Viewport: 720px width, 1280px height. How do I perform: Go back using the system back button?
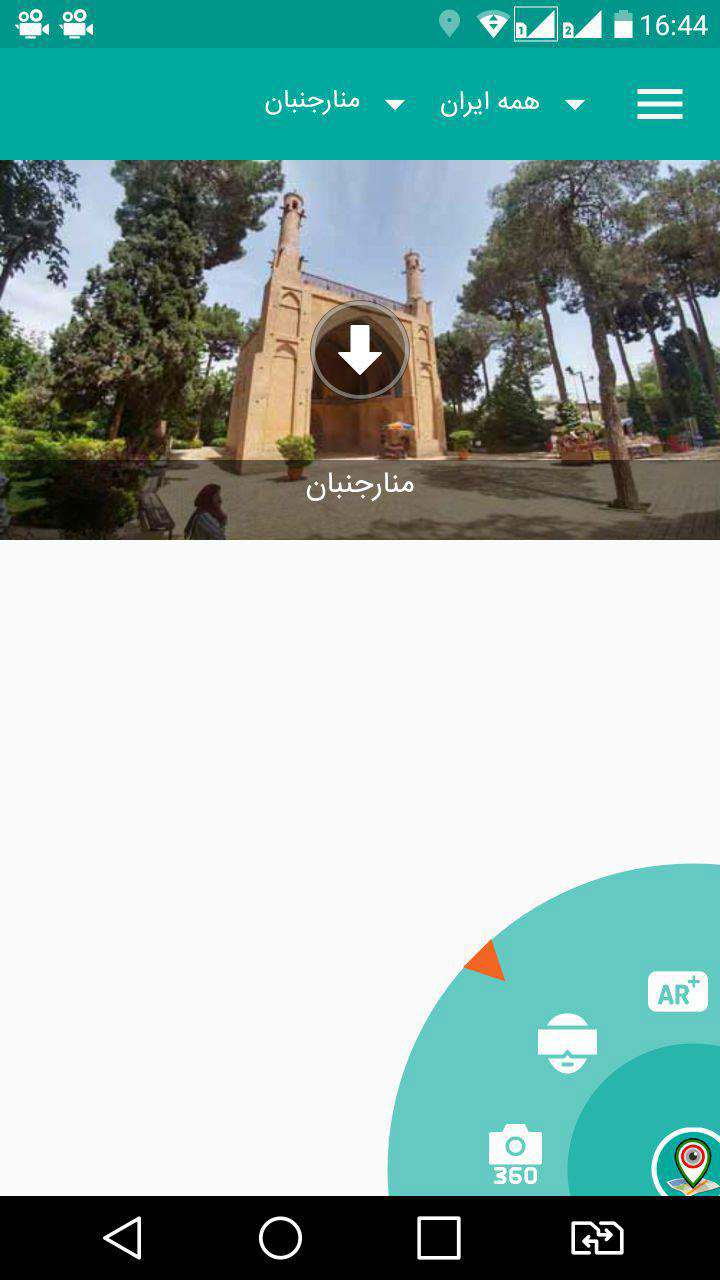coord(123,1238)
